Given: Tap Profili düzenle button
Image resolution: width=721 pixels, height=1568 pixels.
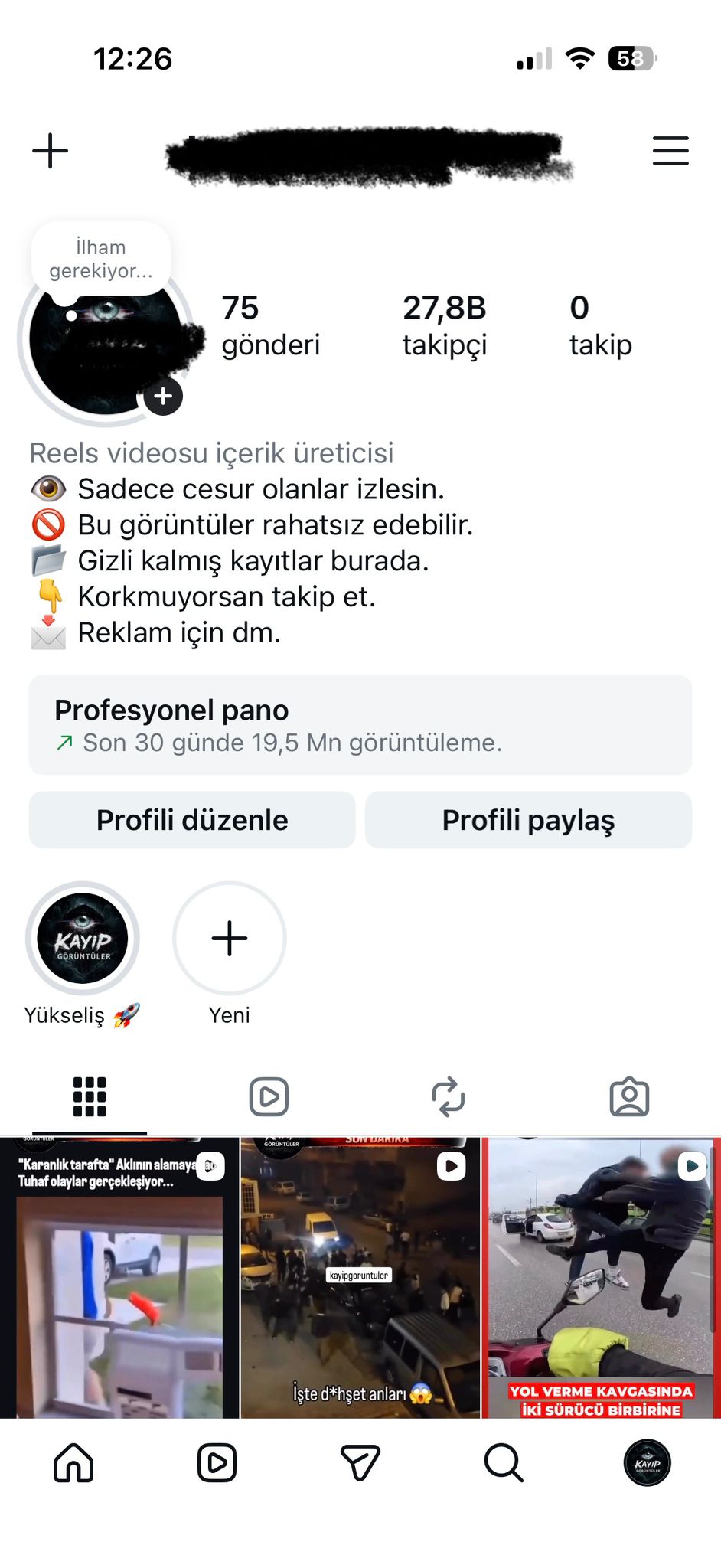Looking at the screenshot, I should [x=192, y=820].
